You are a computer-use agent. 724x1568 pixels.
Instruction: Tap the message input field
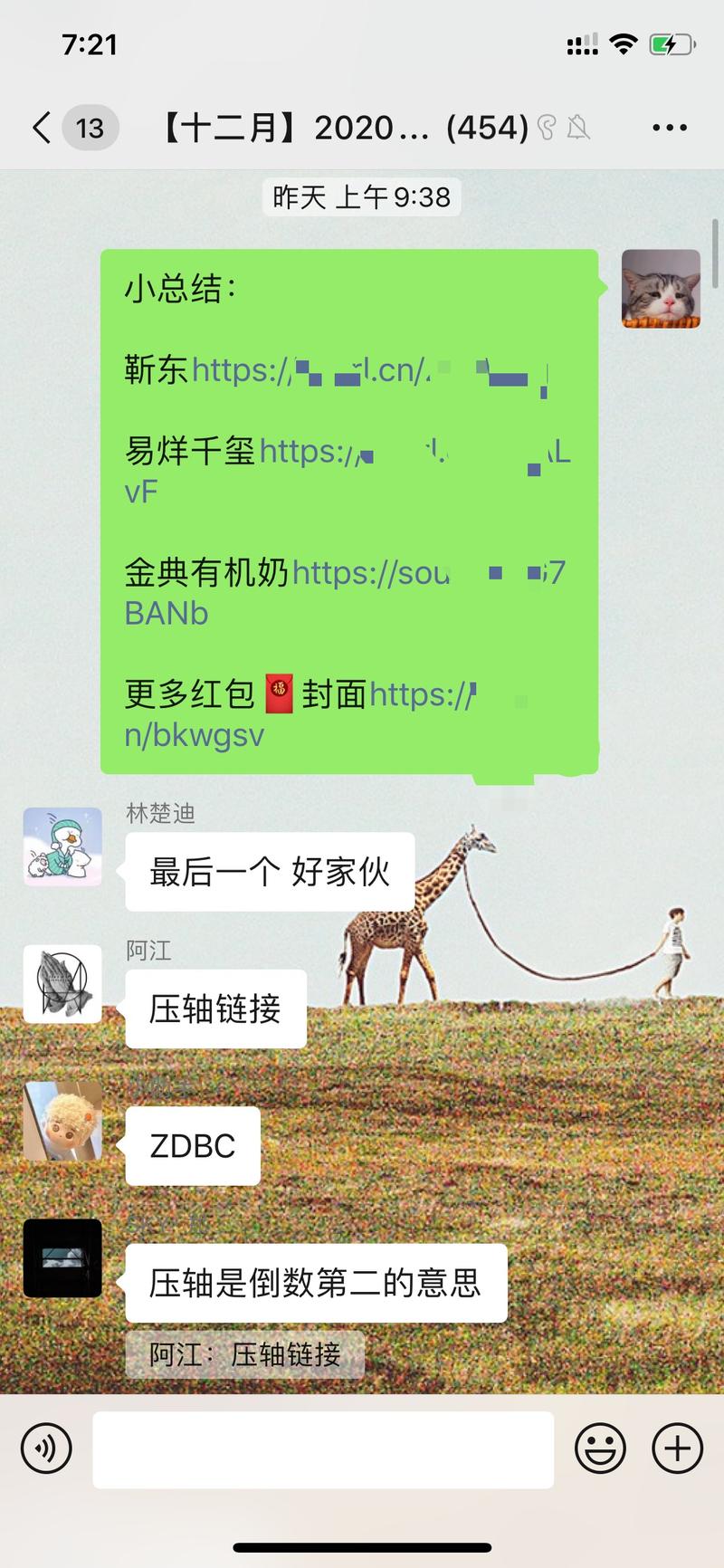coord(323,1448)
